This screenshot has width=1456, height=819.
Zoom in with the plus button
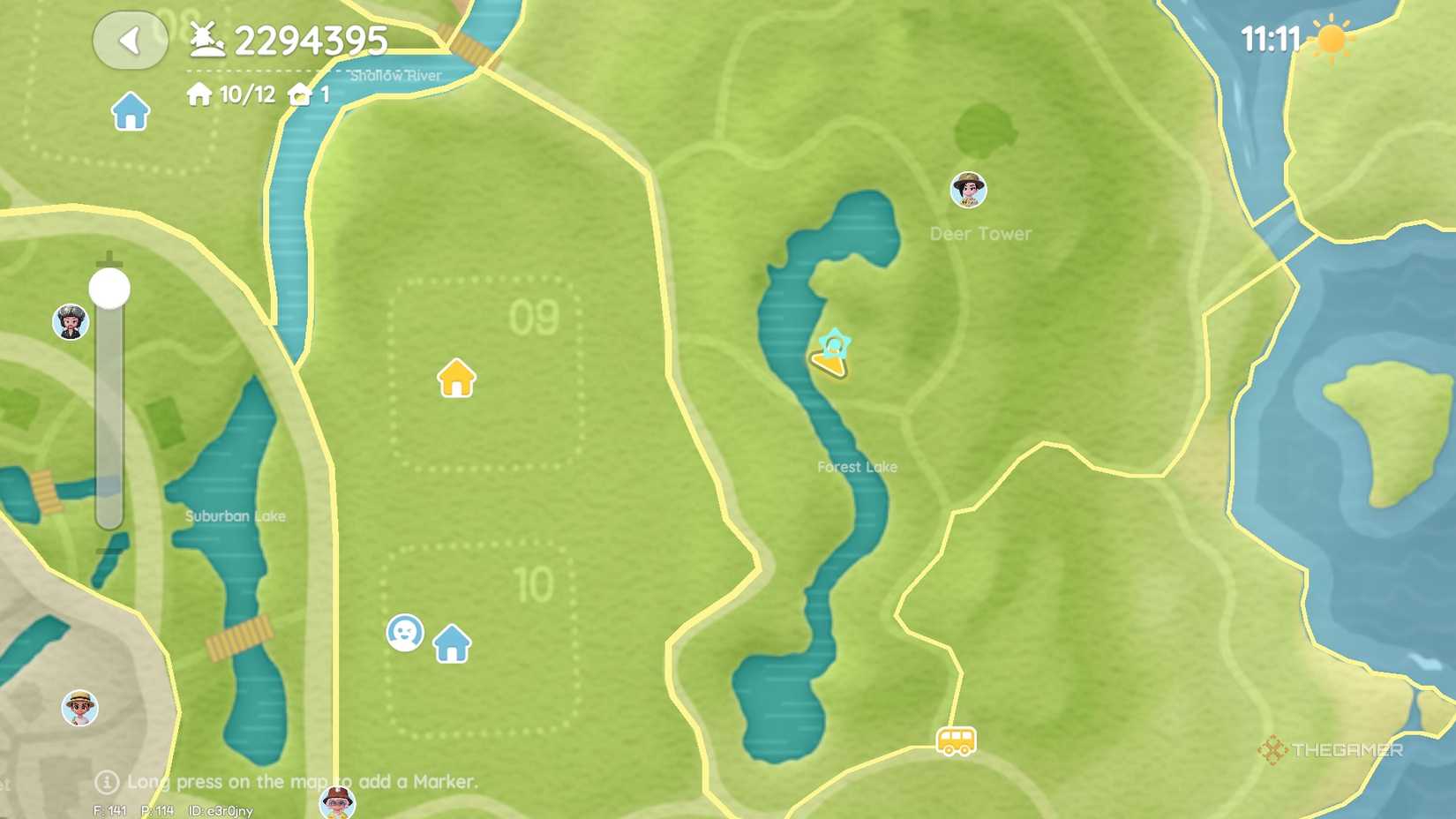click(109, 258)
